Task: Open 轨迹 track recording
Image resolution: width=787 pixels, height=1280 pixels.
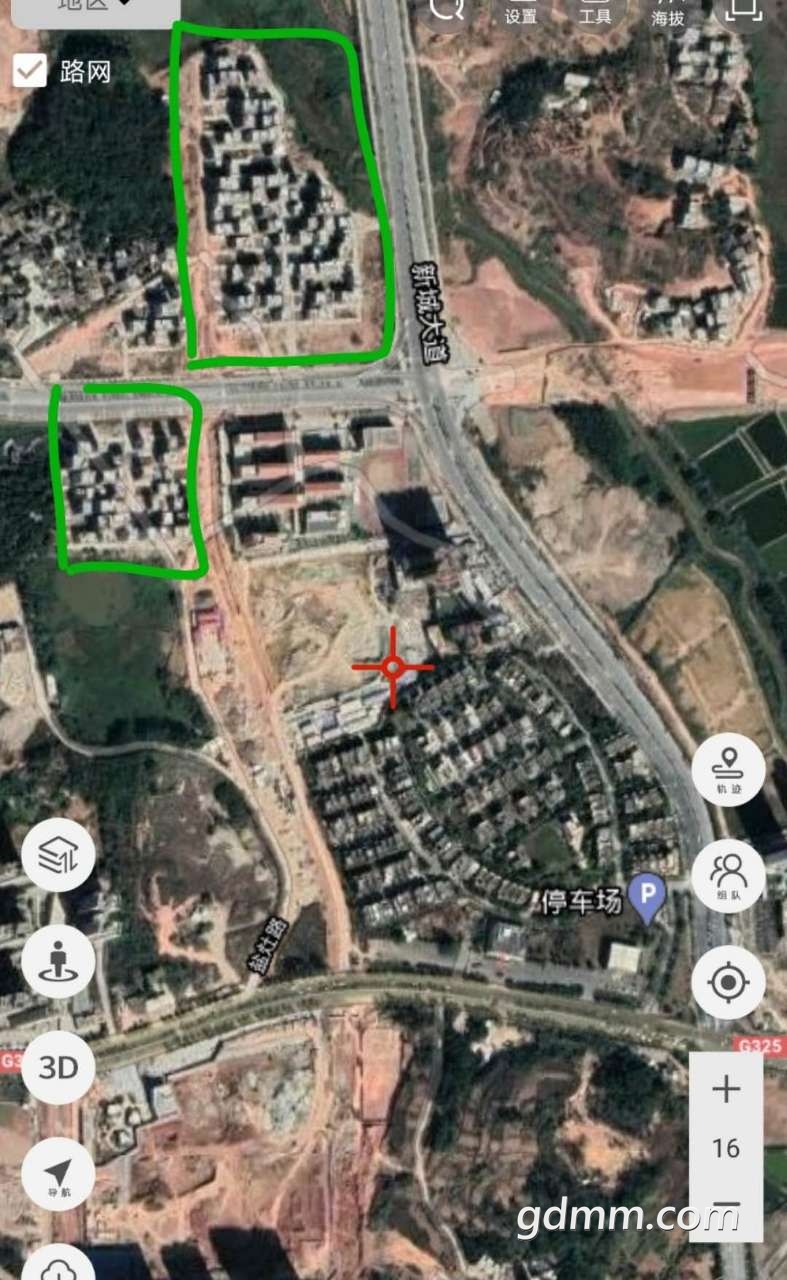Action: click(x=728, y=770)
